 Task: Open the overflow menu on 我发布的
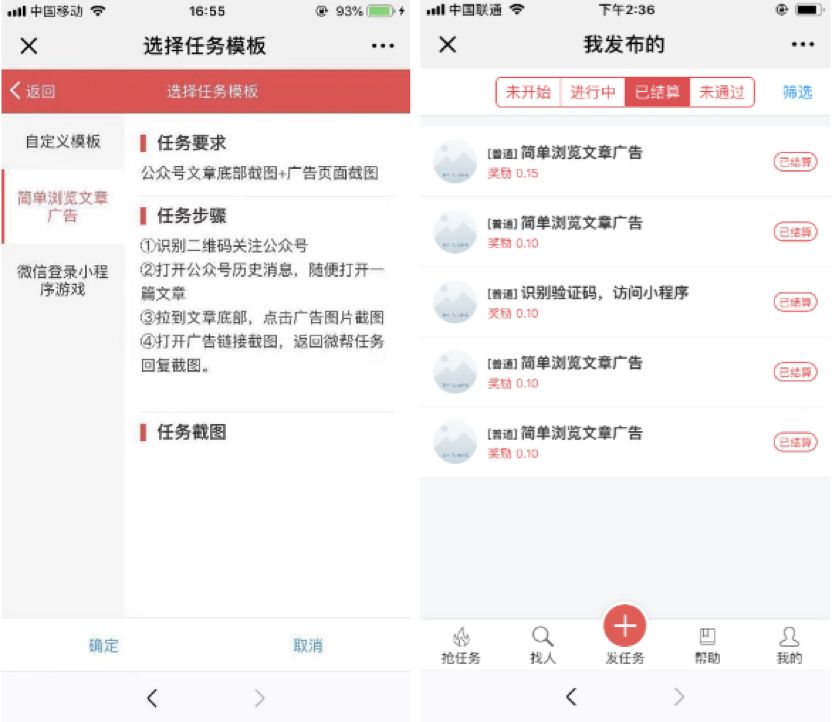point(802,45)
